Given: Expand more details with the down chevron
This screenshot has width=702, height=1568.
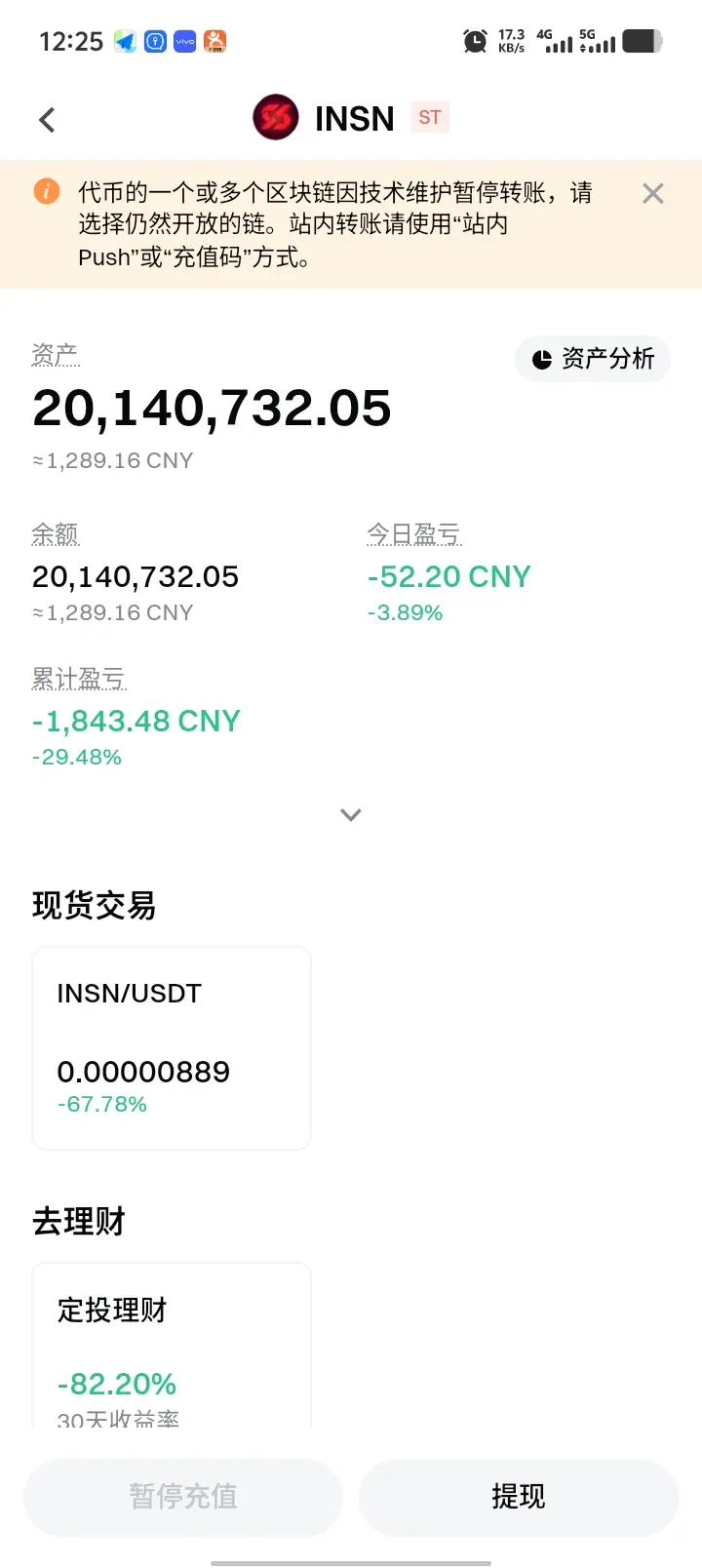Looking at the screenshot, I should point(351,815).
